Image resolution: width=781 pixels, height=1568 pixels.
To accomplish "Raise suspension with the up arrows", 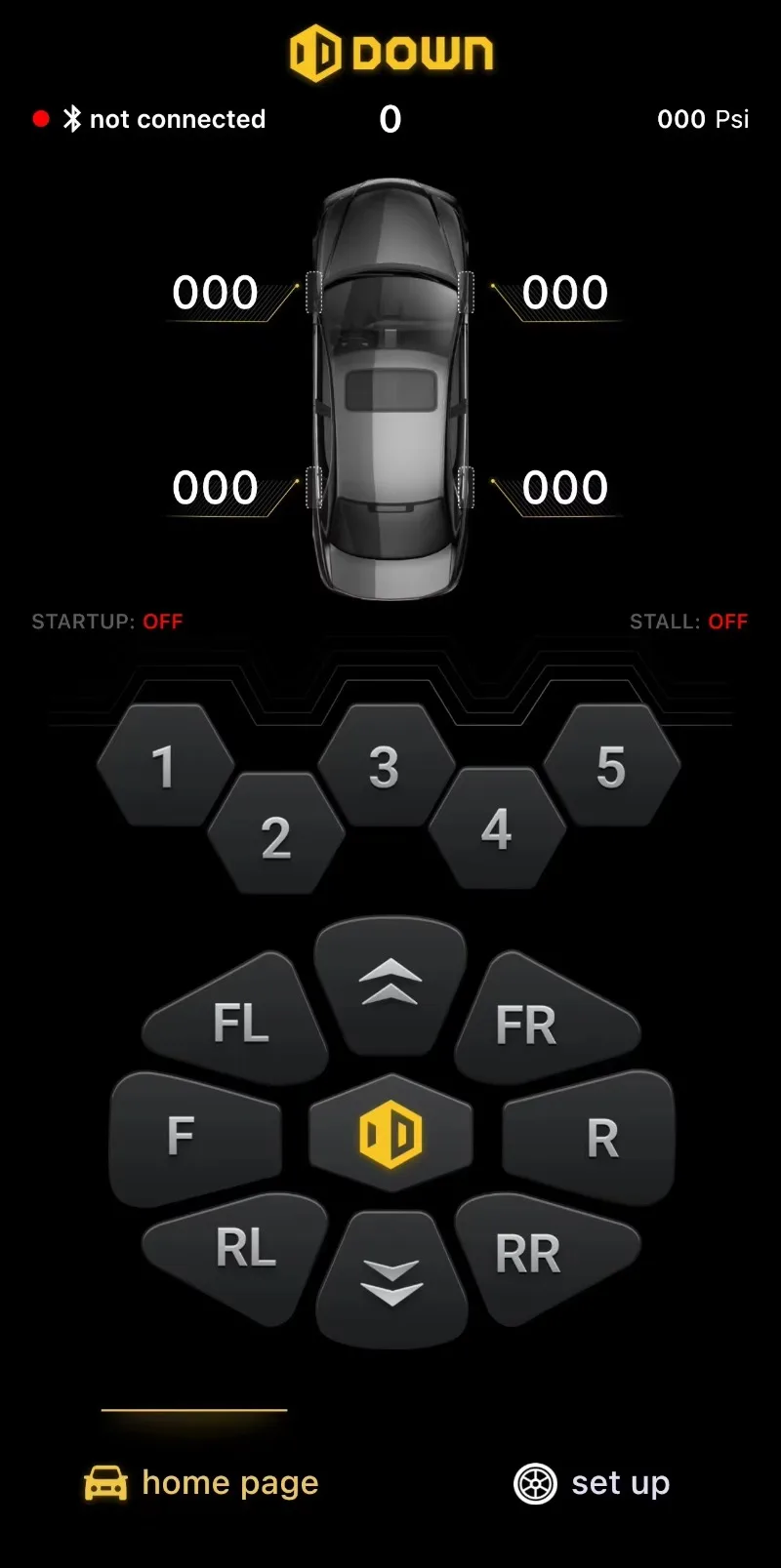I will (x=390, y=984).
